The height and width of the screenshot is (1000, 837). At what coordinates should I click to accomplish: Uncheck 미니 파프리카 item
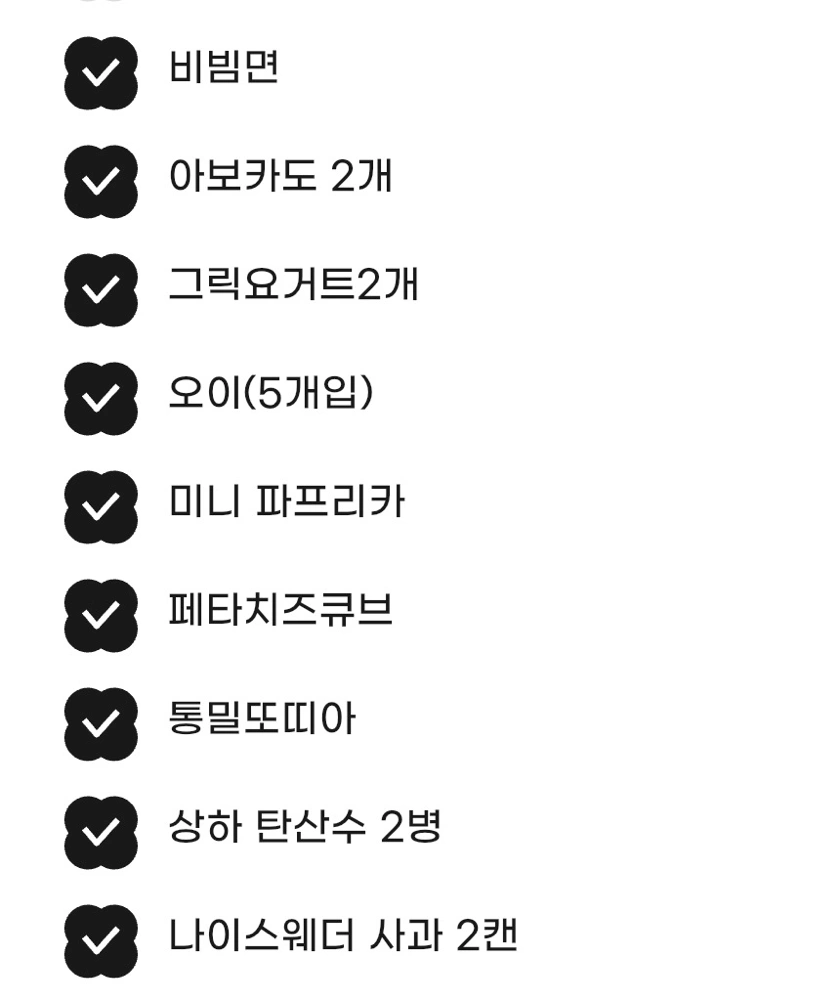[x=100, y=507]
